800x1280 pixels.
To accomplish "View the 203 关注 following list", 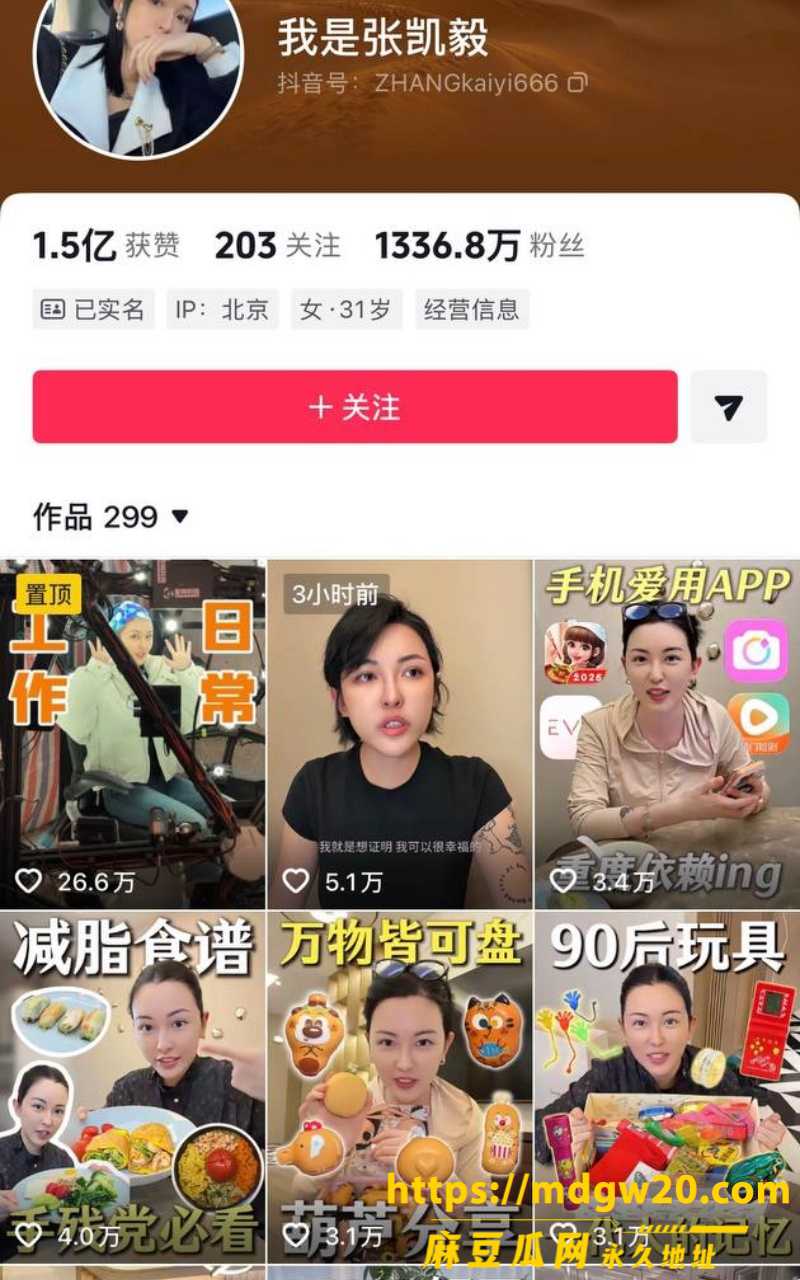I will (x=278, y=246).
